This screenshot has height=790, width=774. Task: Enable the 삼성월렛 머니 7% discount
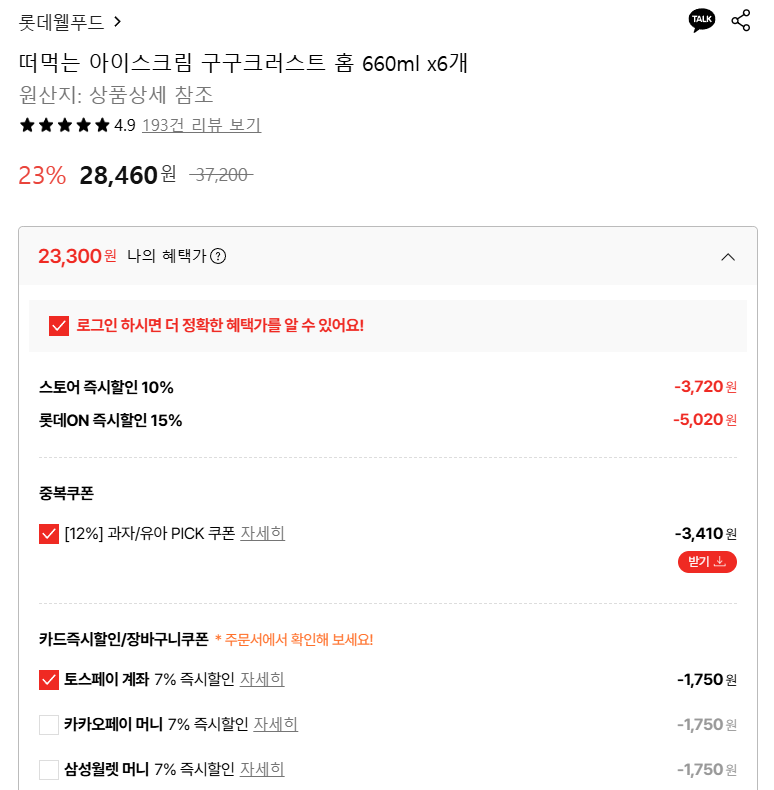49,770
